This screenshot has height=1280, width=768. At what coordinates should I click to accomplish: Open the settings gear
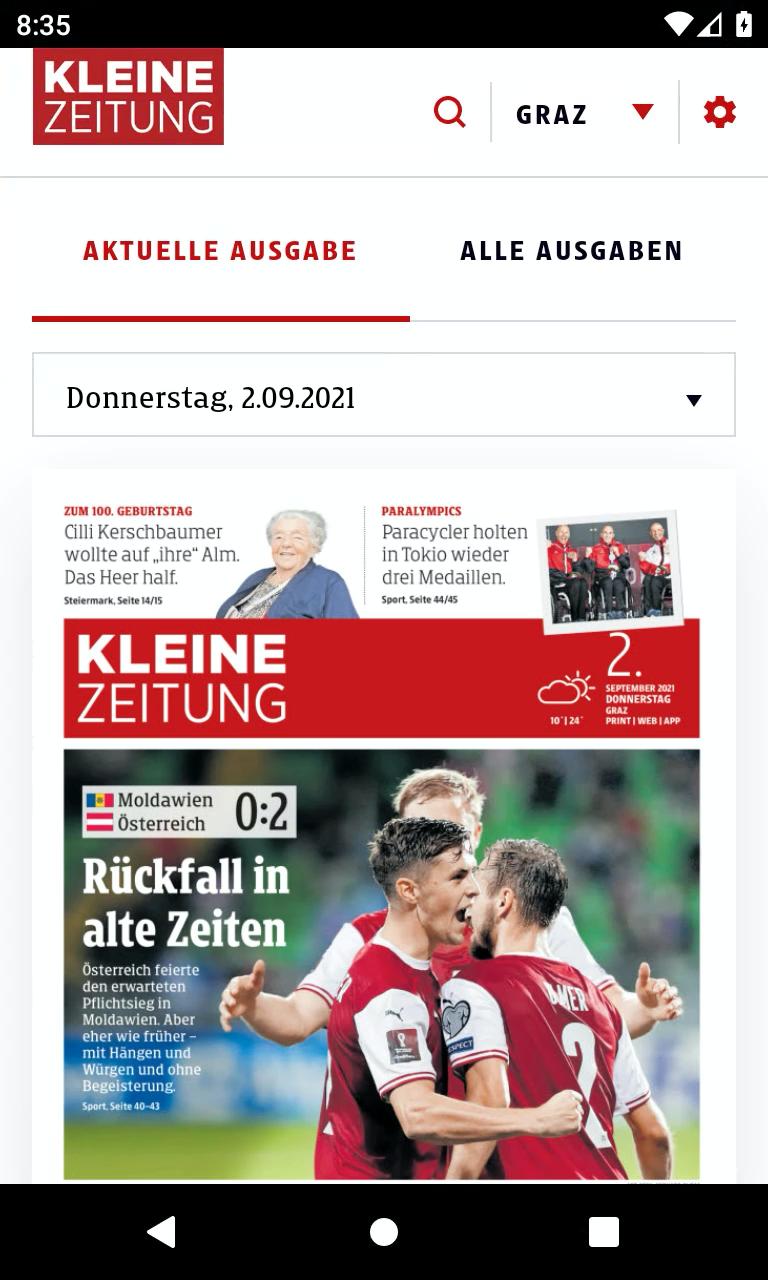pyautogui.click(x=719, y=112)
